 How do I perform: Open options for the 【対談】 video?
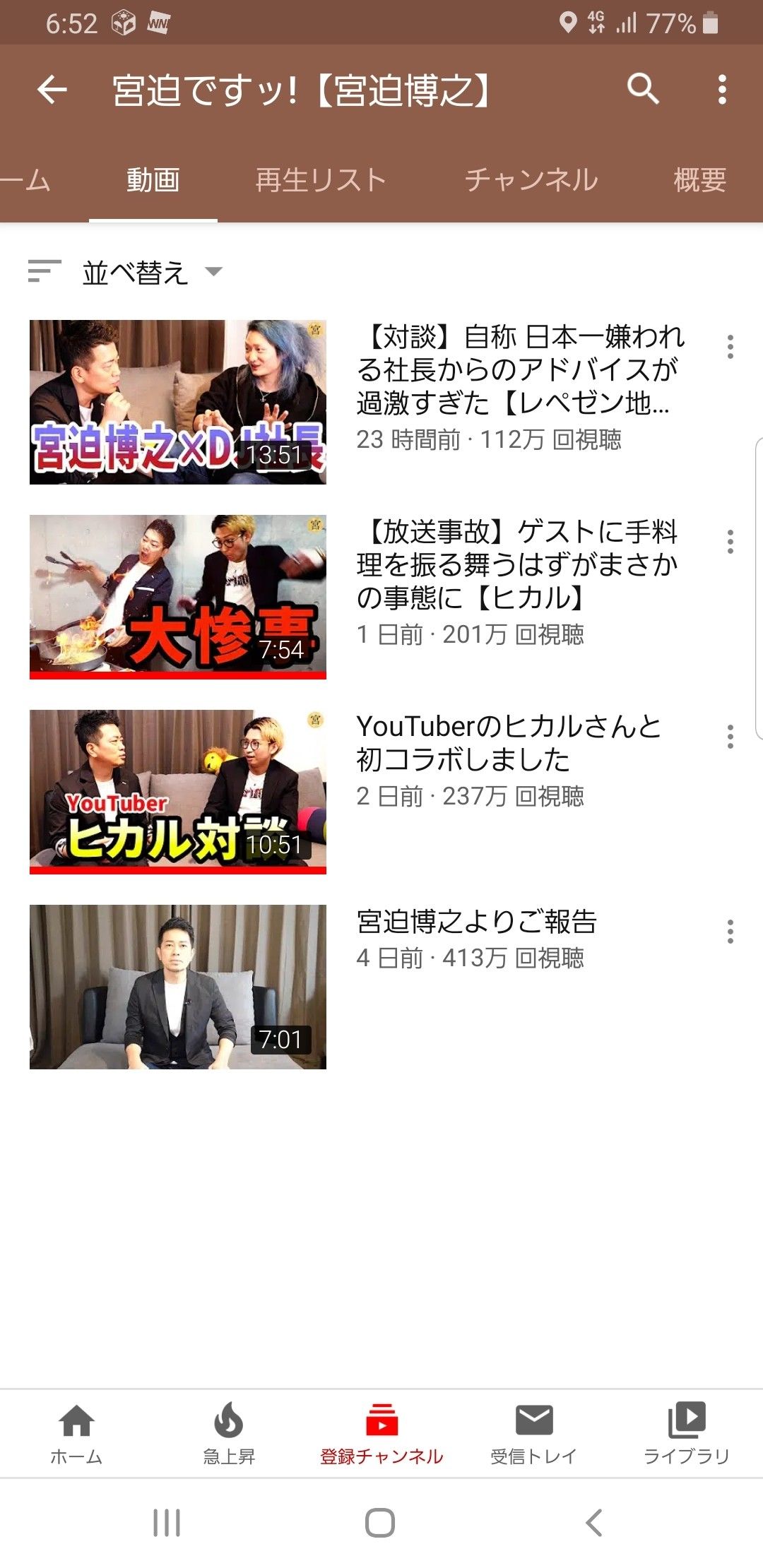click(x=730, y=347)
